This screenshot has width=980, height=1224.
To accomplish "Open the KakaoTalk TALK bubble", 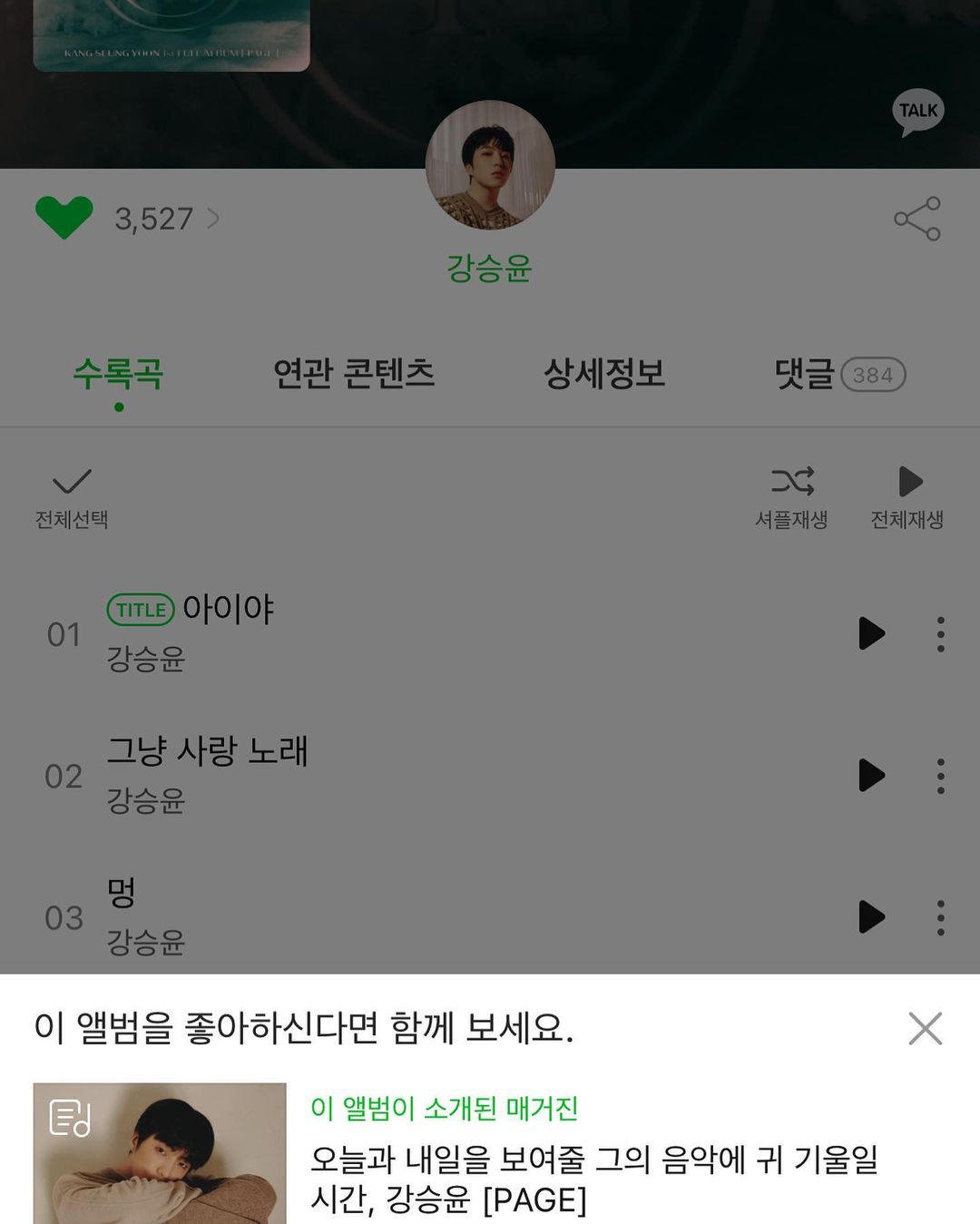I will (x=917, y=112).
